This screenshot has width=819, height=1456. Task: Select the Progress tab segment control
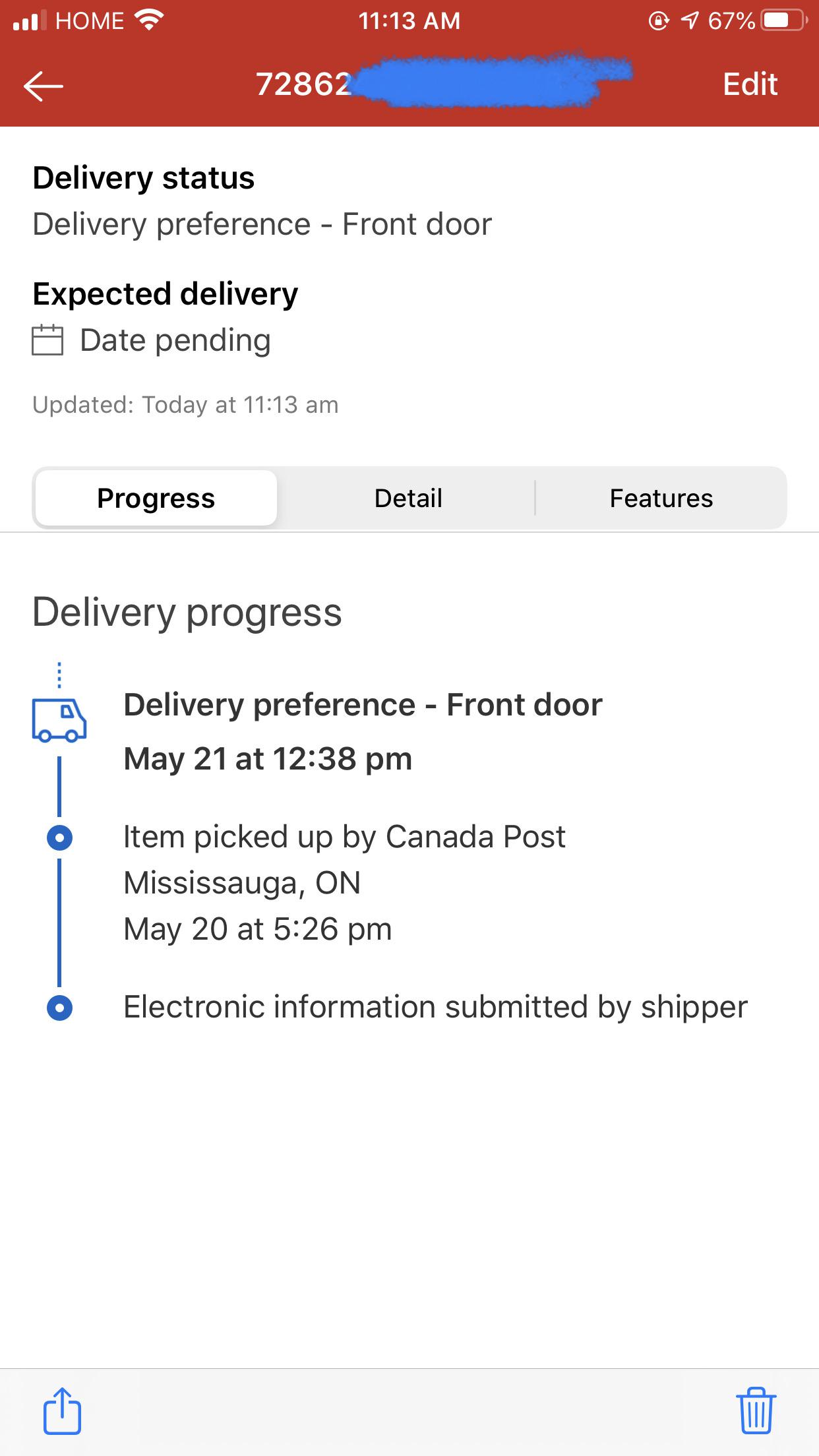click(156, 498)
